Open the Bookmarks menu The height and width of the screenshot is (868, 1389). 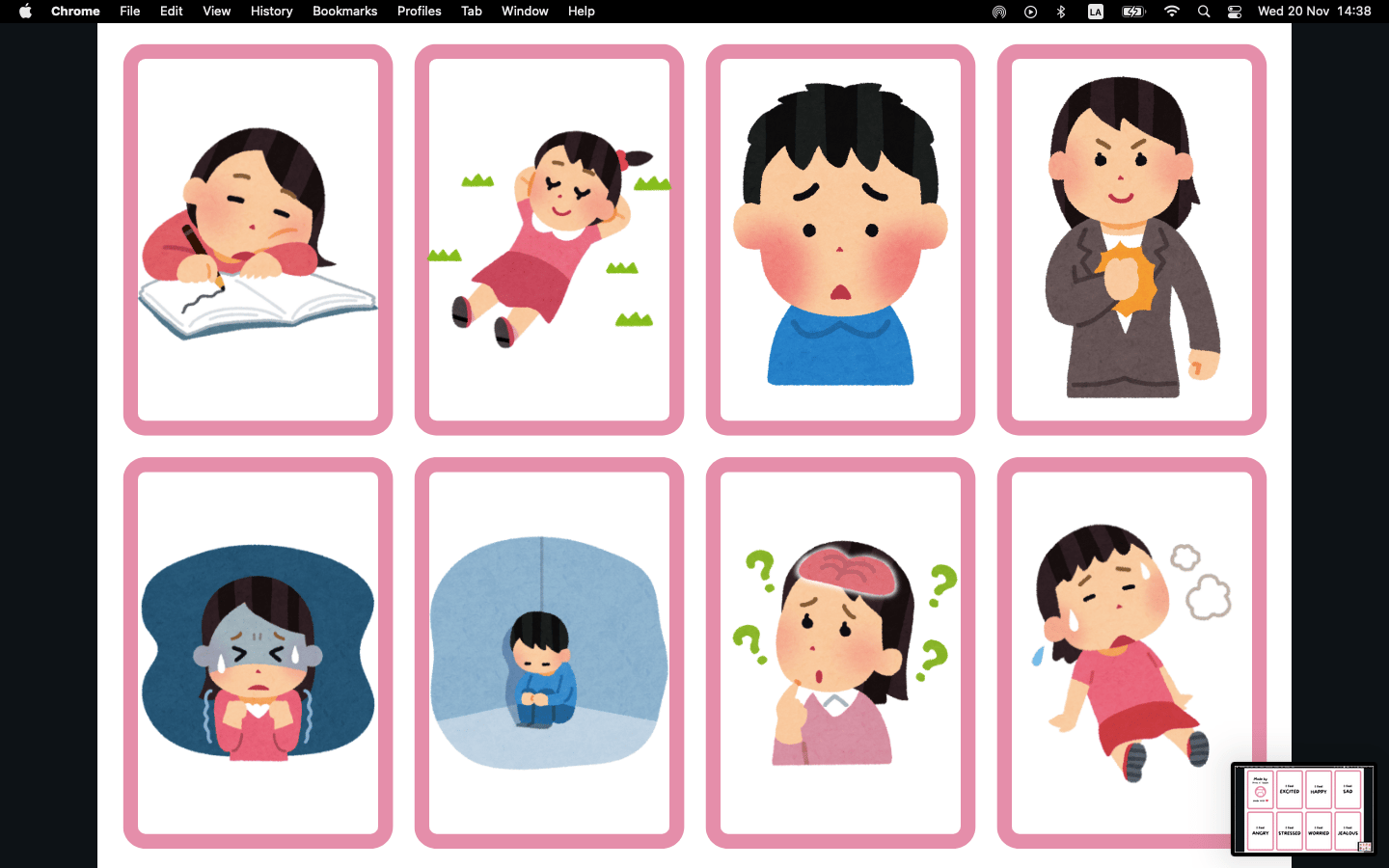(344, 12)
